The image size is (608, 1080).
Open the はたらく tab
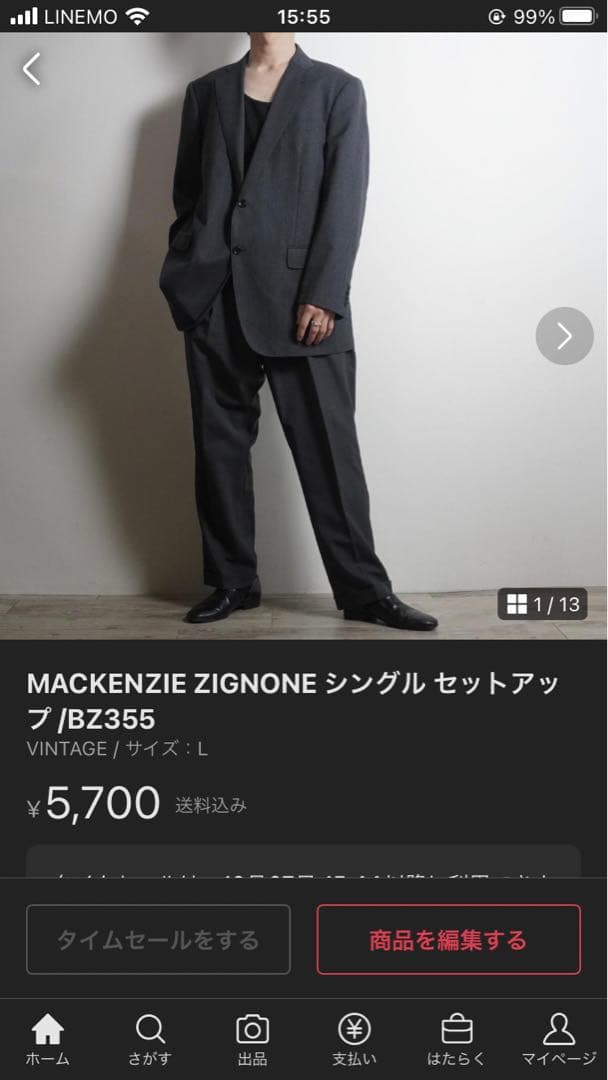pyautogui.click(x=456, y=1039)
